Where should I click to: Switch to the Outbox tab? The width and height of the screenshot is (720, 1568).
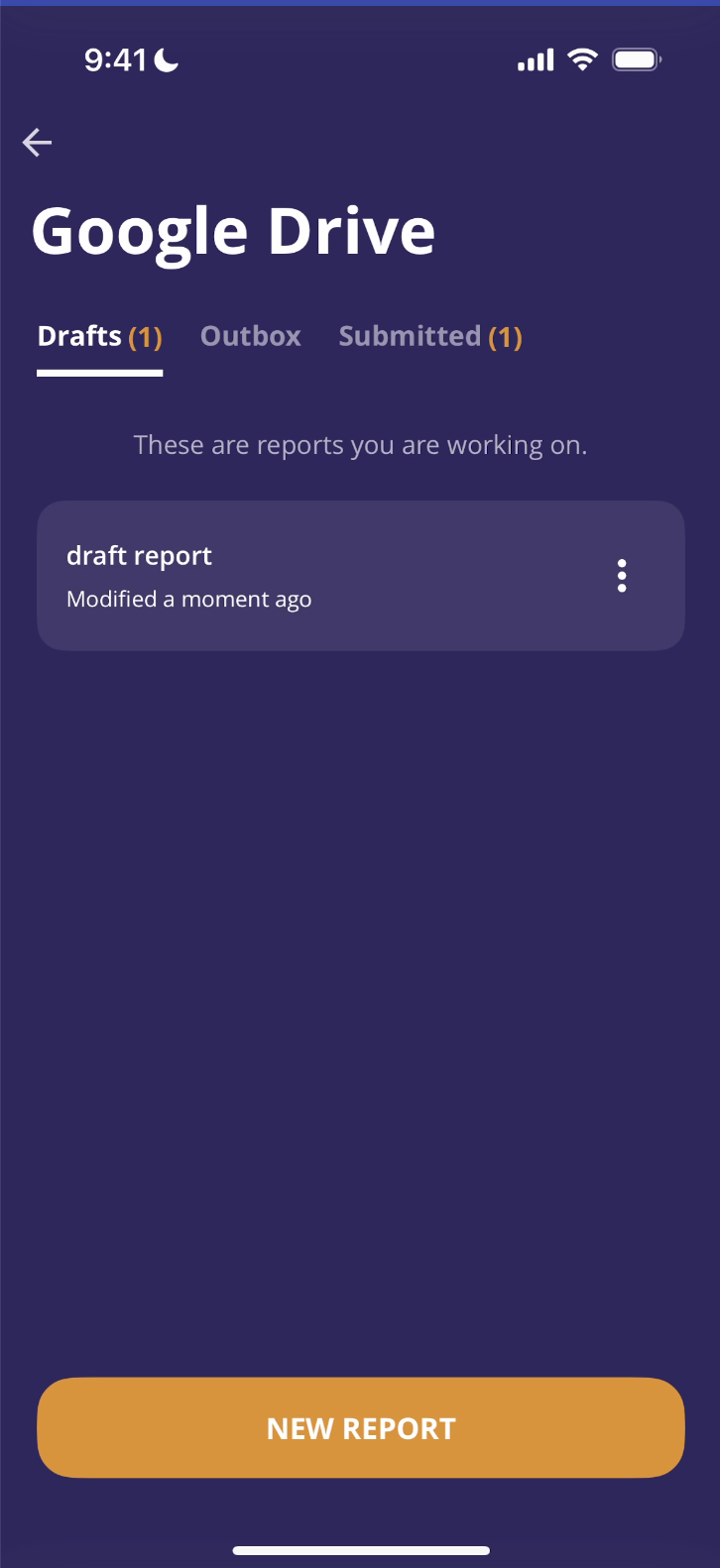pos(250,337)
